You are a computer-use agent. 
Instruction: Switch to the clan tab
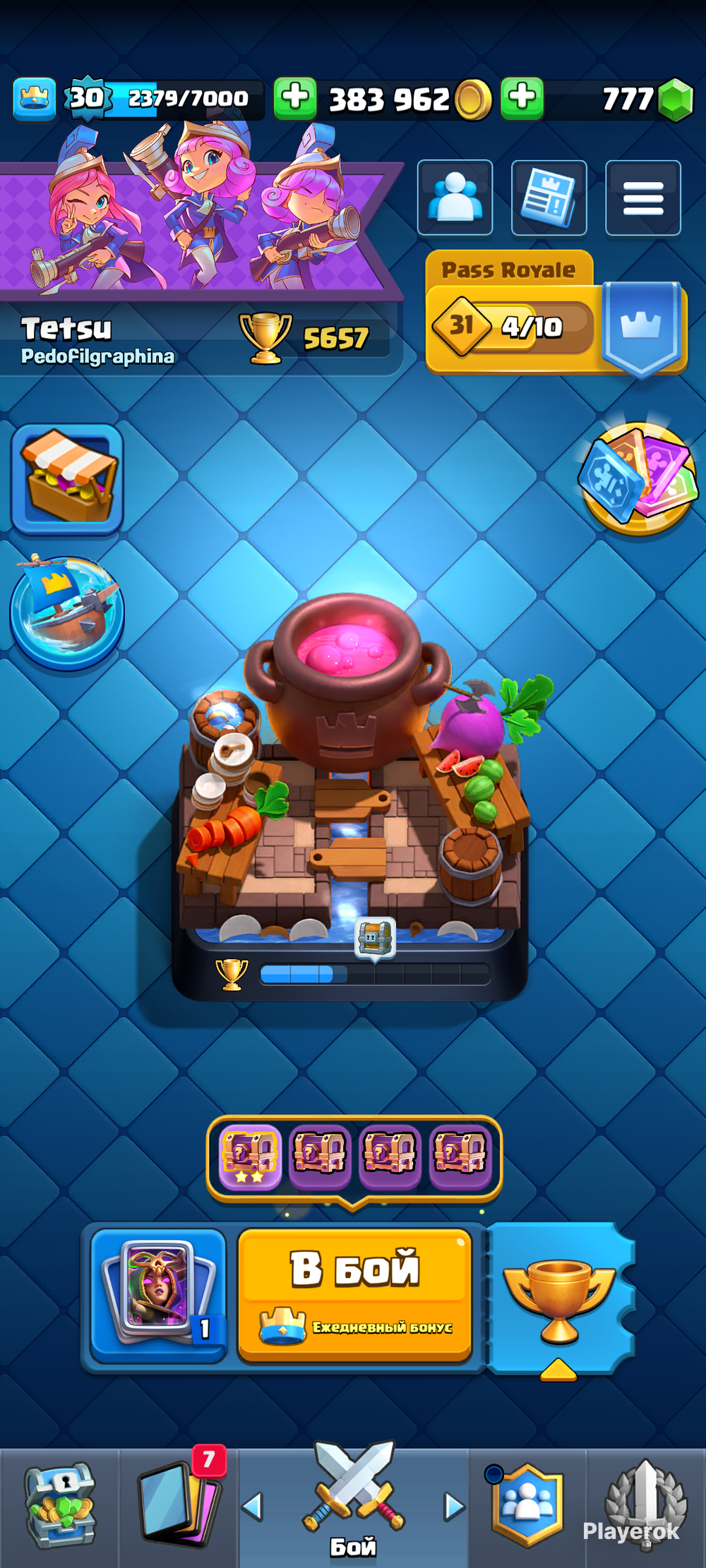click(x=527, y=1507)
